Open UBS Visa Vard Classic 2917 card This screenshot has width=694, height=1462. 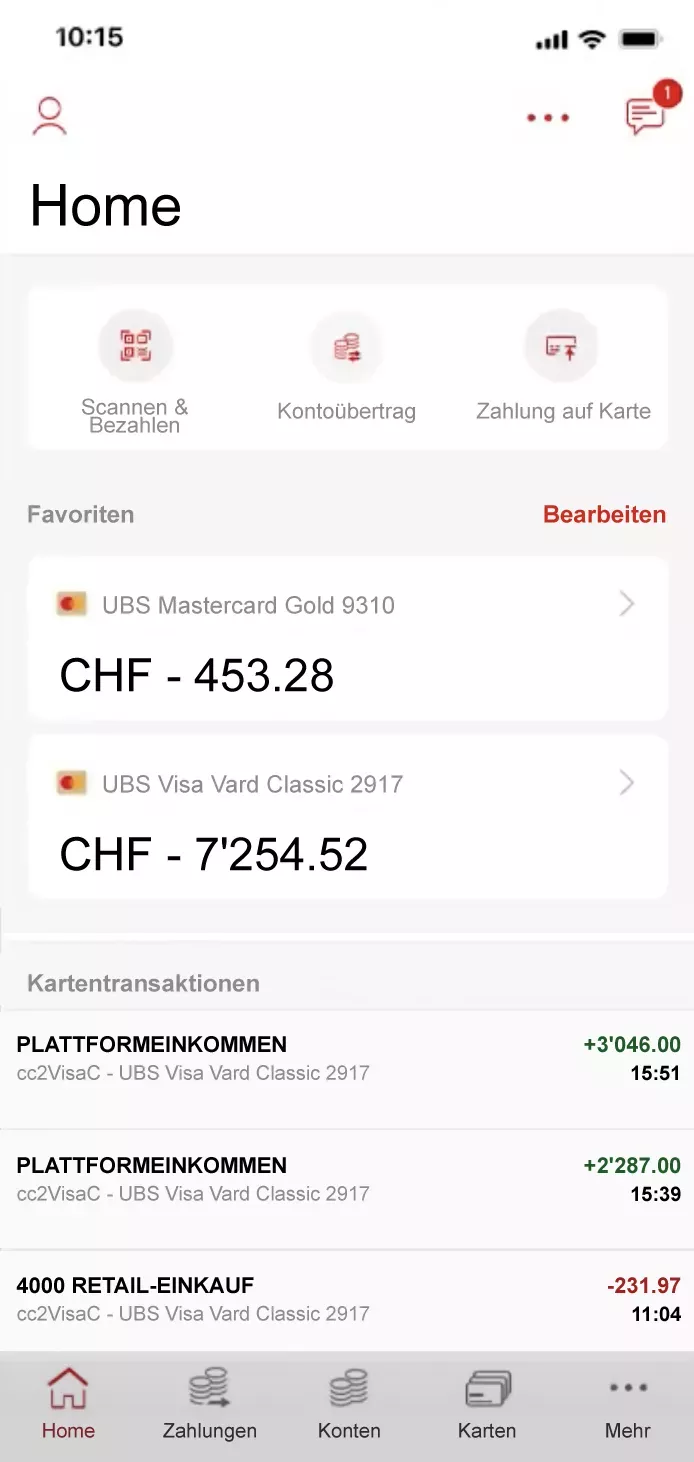coord(347,817)
